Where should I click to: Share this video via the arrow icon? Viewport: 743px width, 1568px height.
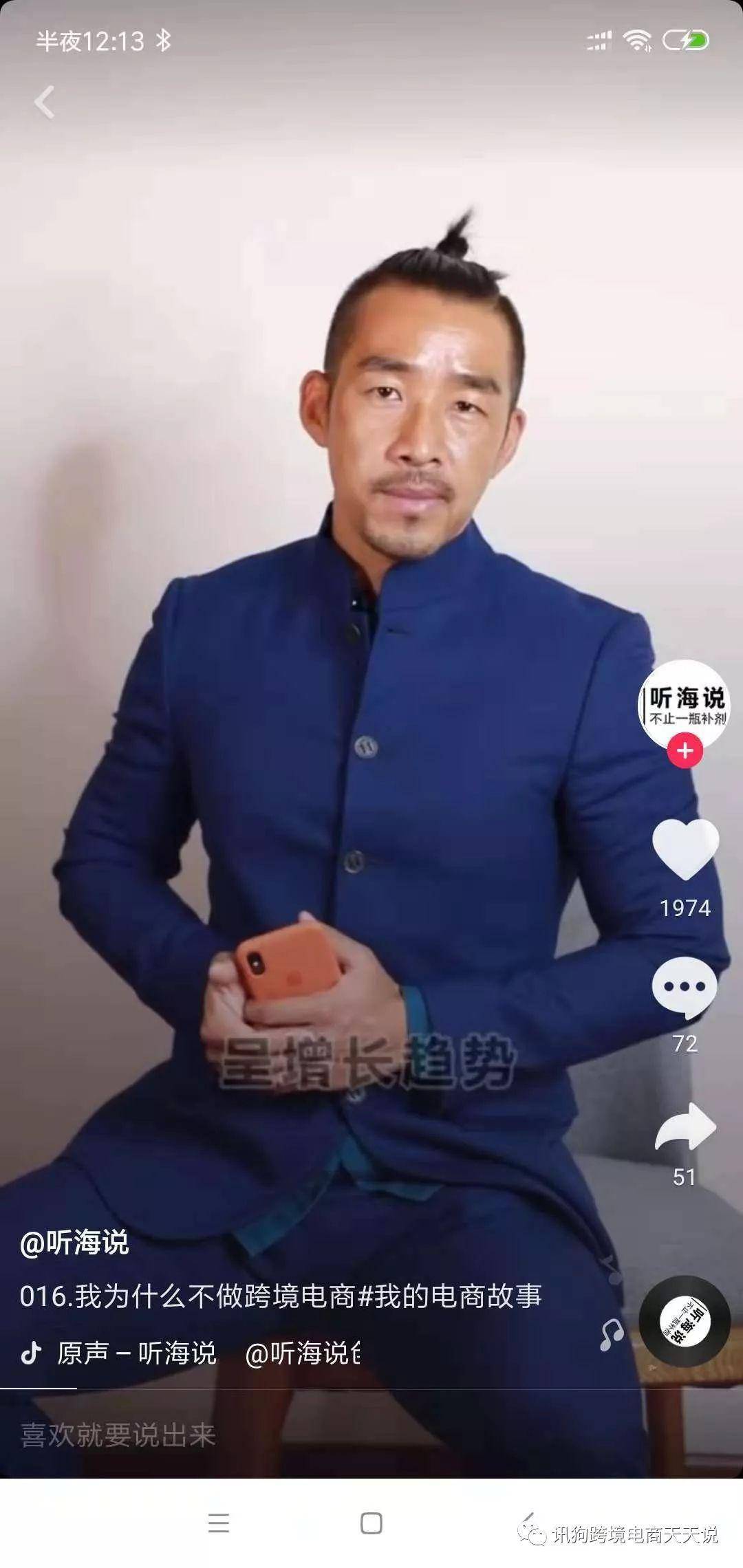685,1128
